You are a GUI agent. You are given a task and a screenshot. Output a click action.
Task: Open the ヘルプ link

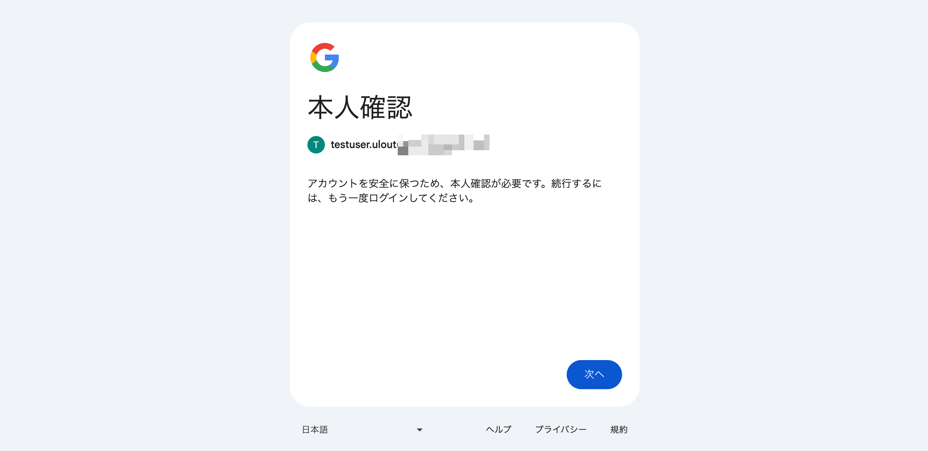[498, 430]
